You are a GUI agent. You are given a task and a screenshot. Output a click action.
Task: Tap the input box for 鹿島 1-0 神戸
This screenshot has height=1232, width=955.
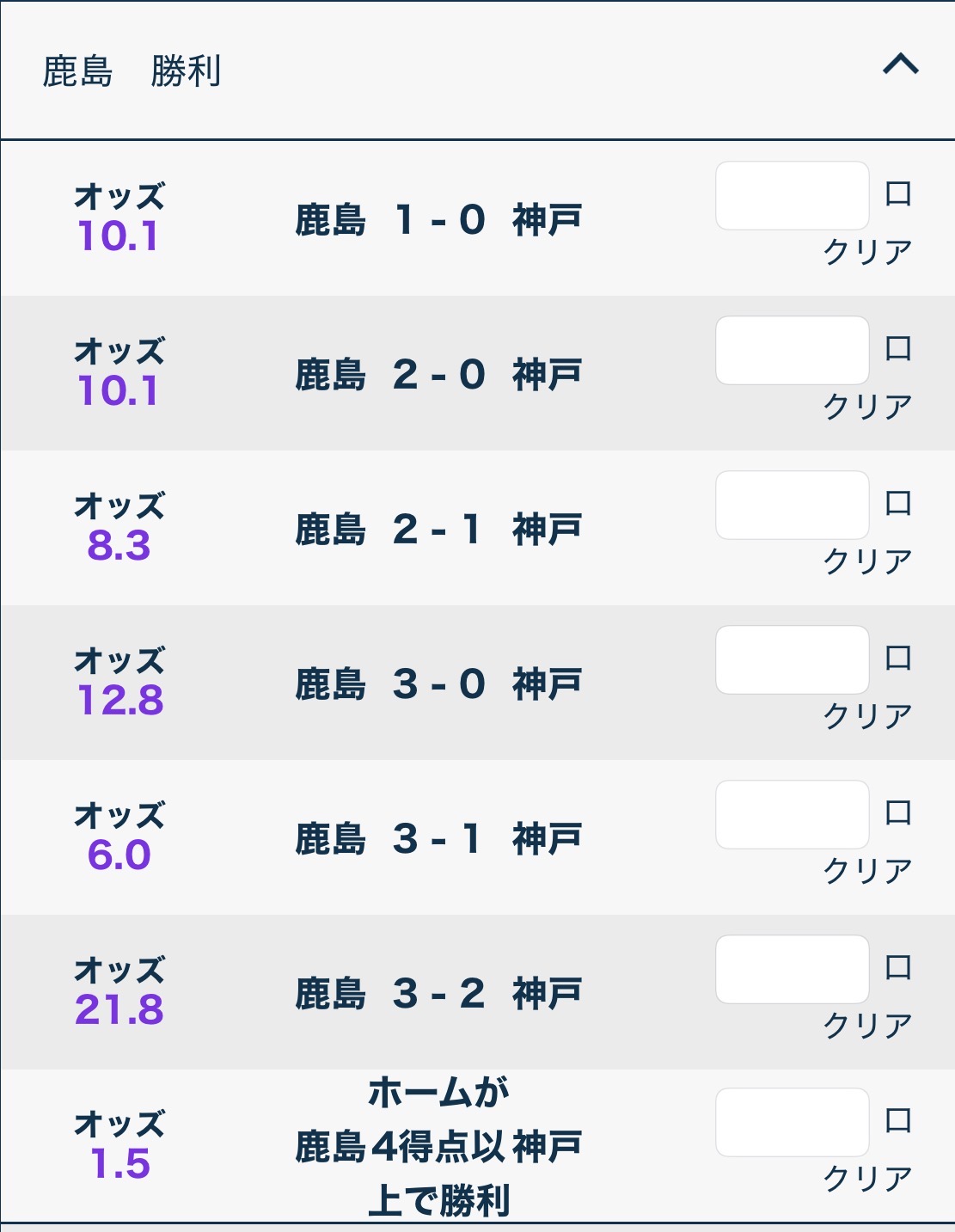(x=792, y=196)
